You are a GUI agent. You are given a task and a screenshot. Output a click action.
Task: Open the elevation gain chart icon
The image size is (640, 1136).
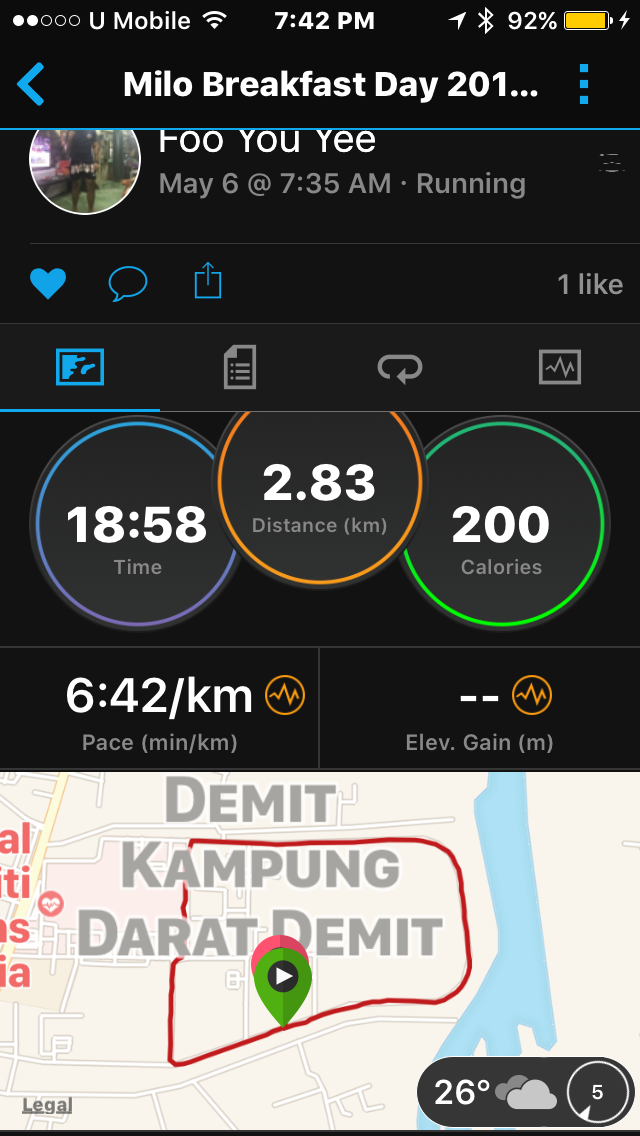[x=532, y=696]
